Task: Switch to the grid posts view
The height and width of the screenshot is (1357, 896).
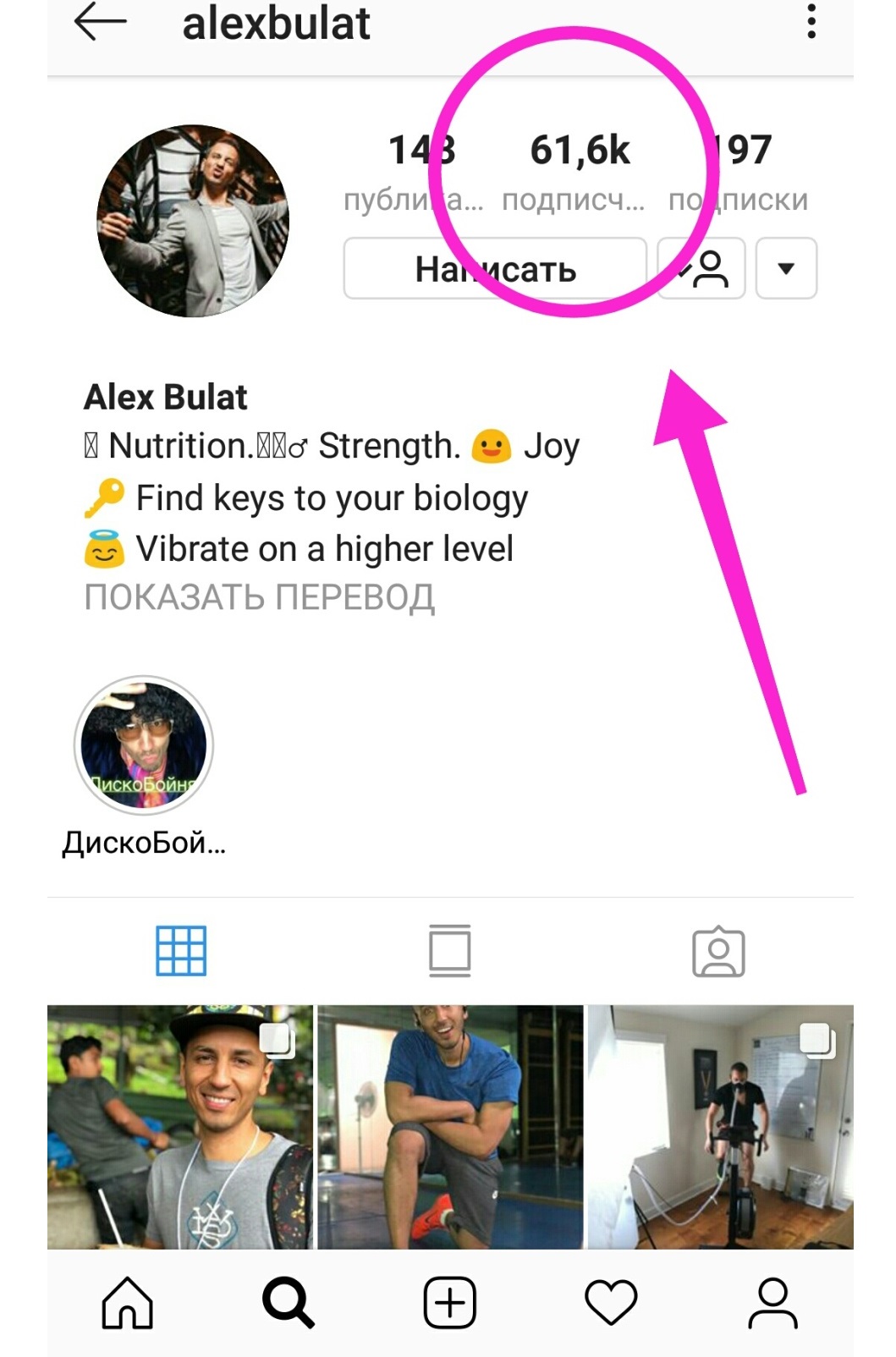Action: coord(181,951)
